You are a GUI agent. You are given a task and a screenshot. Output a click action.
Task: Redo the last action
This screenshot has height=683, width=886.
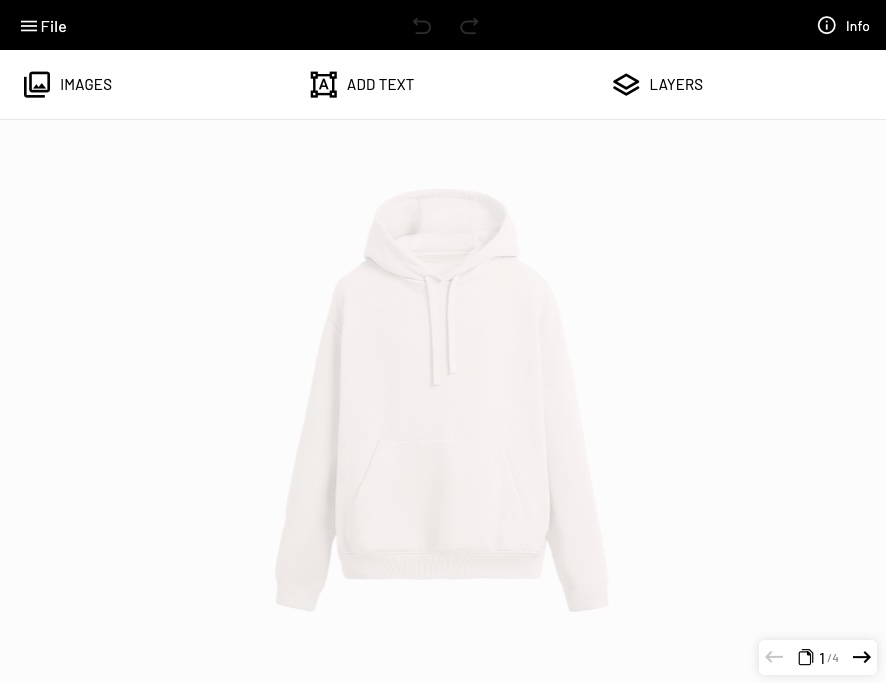469,26
